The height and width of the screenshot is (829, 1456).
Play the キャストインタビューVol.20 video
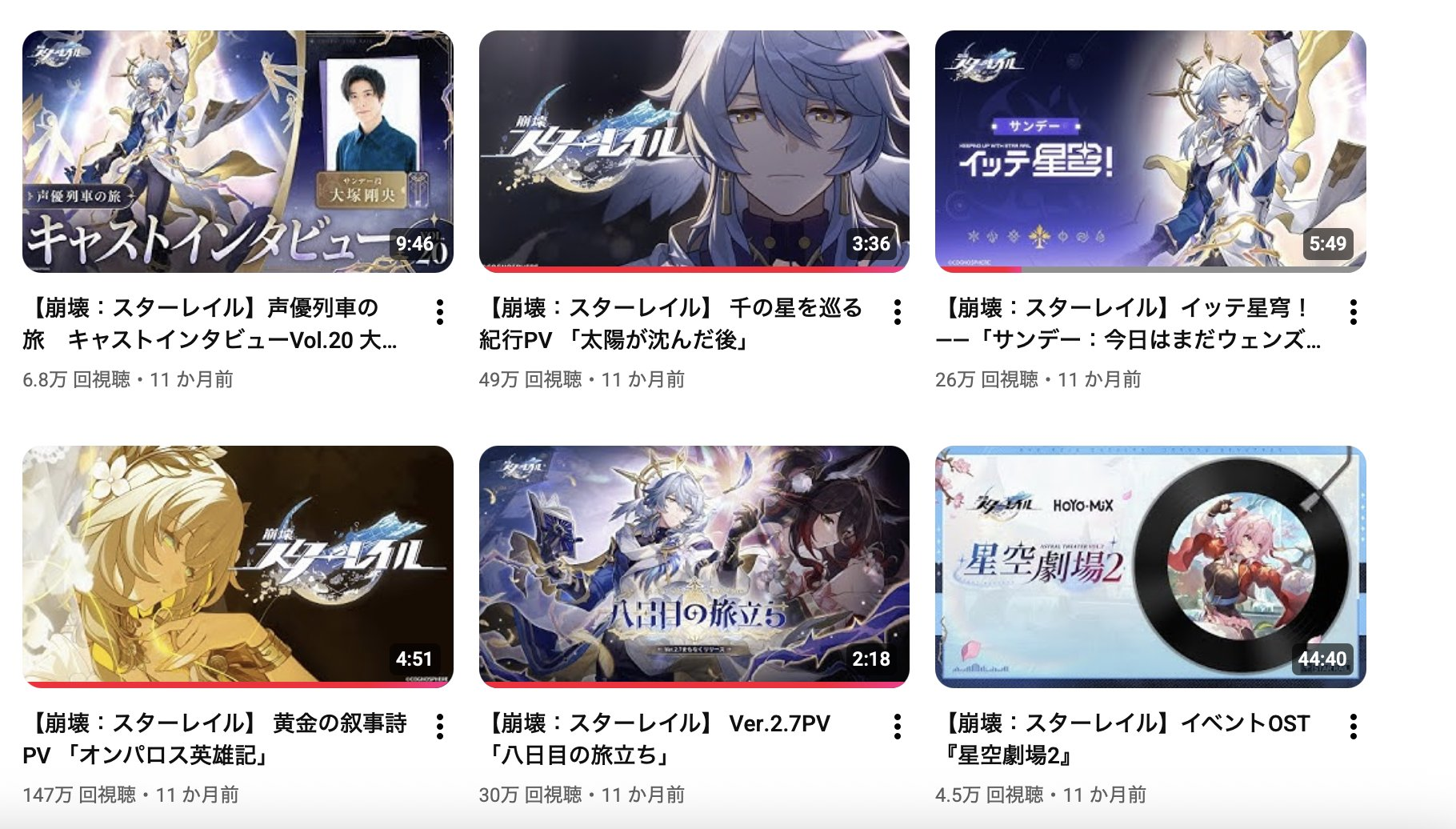pos(238,151)
